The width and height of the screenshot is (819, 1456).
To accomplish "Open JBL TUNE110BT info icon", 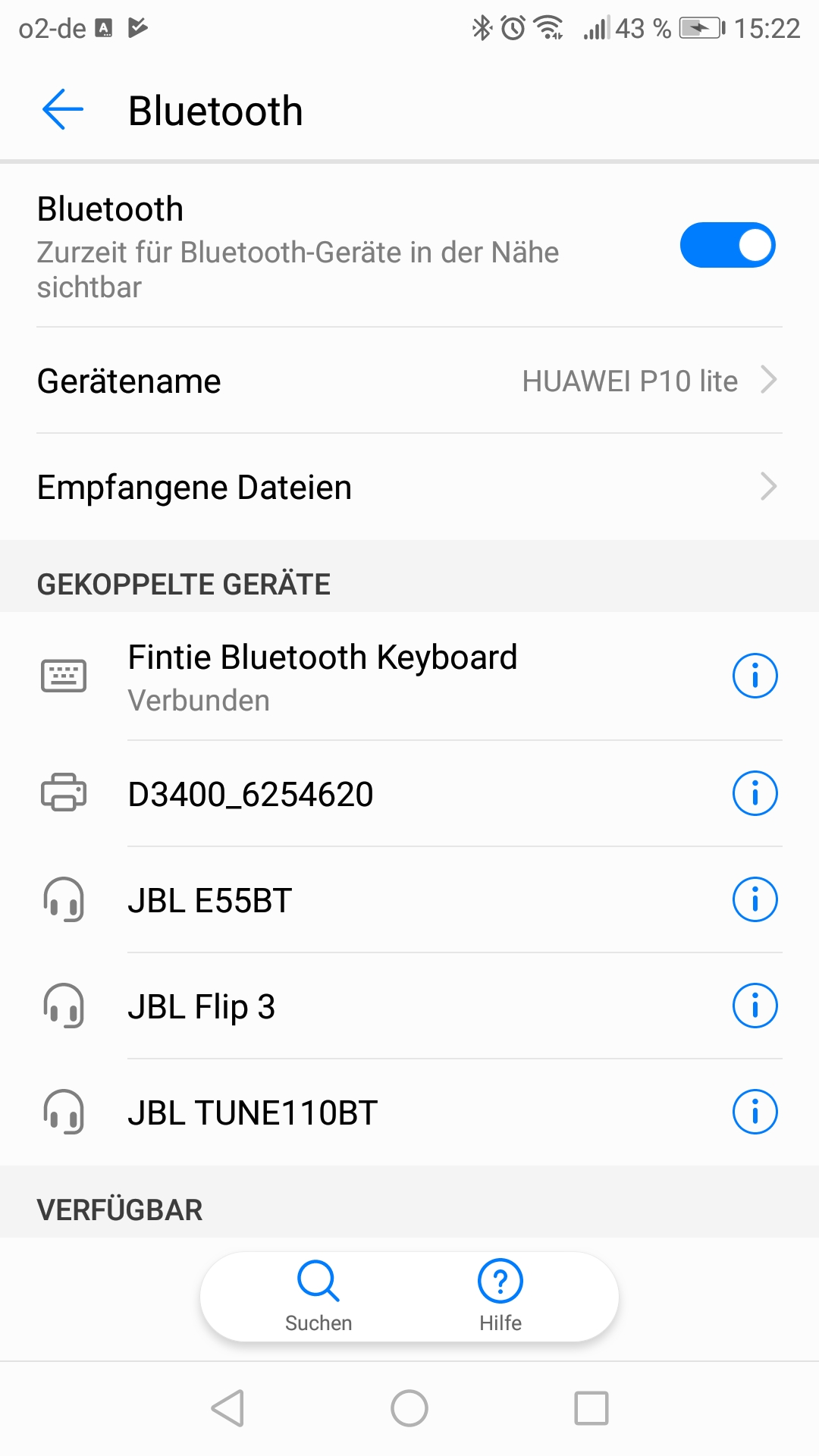I will pos(755,1112).
